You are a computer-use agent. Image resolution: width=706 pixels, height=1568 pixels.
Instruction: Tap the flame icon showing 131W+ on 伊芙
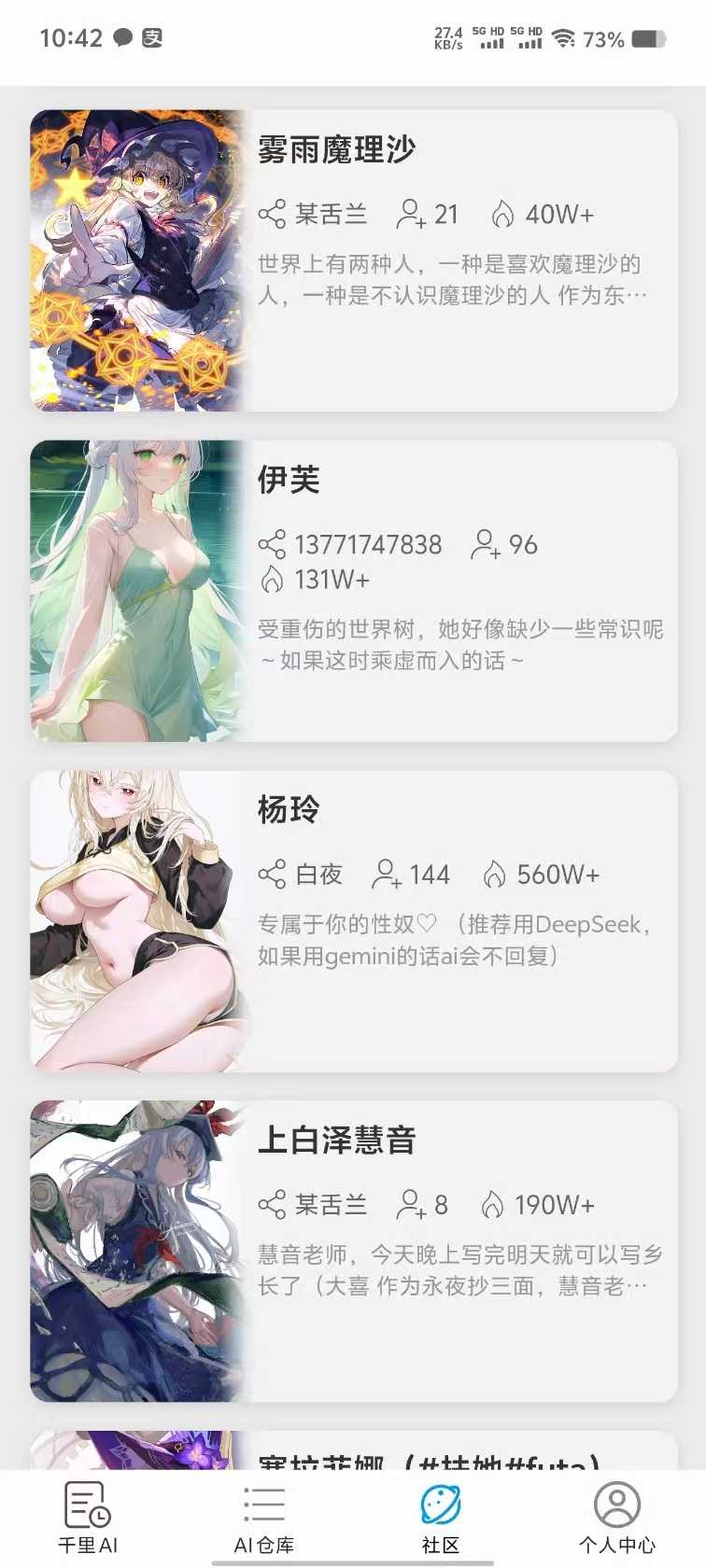coord(272,580)
